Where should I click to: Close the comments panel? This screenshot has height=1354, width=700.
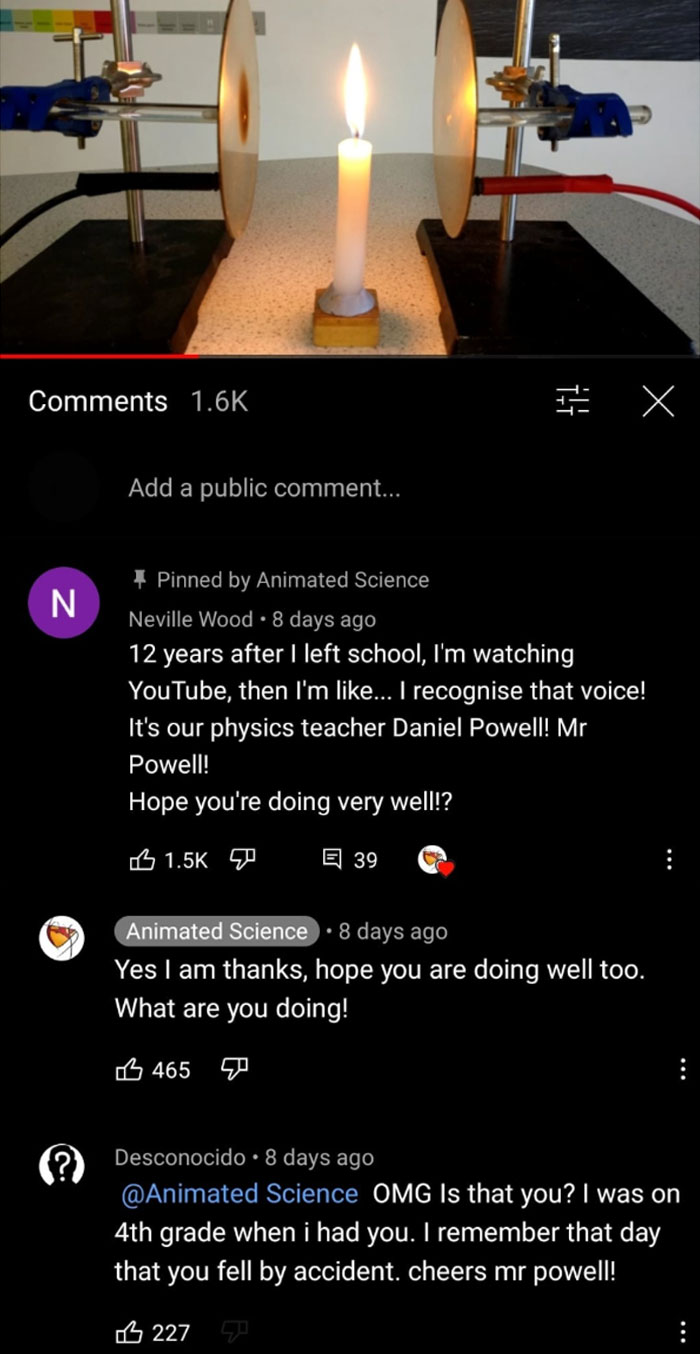657,401
